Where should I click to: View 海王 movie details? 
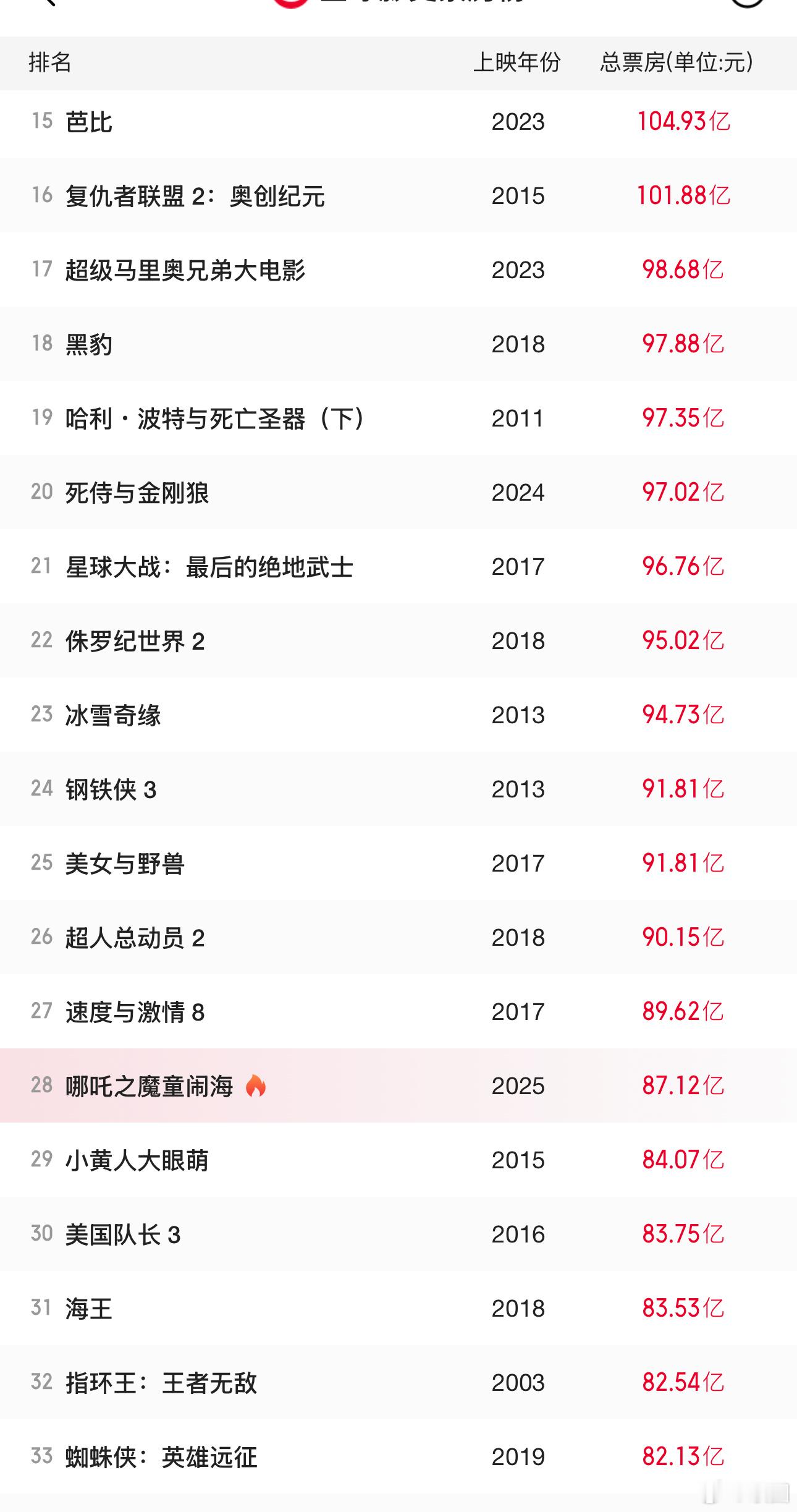(399, 1308)
